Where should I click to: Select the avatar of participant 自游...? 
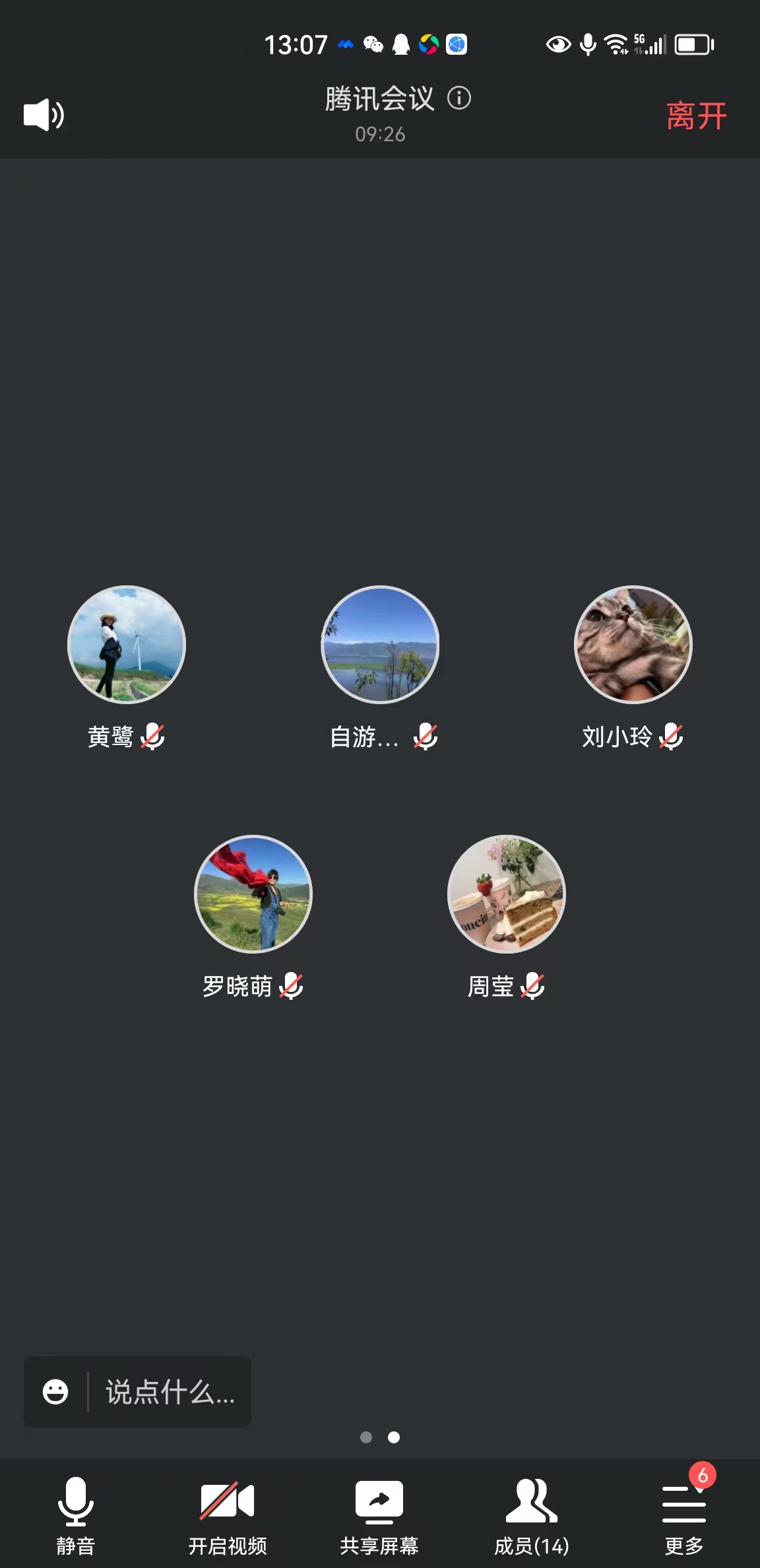pyautogui.click(x=380, y=645)
